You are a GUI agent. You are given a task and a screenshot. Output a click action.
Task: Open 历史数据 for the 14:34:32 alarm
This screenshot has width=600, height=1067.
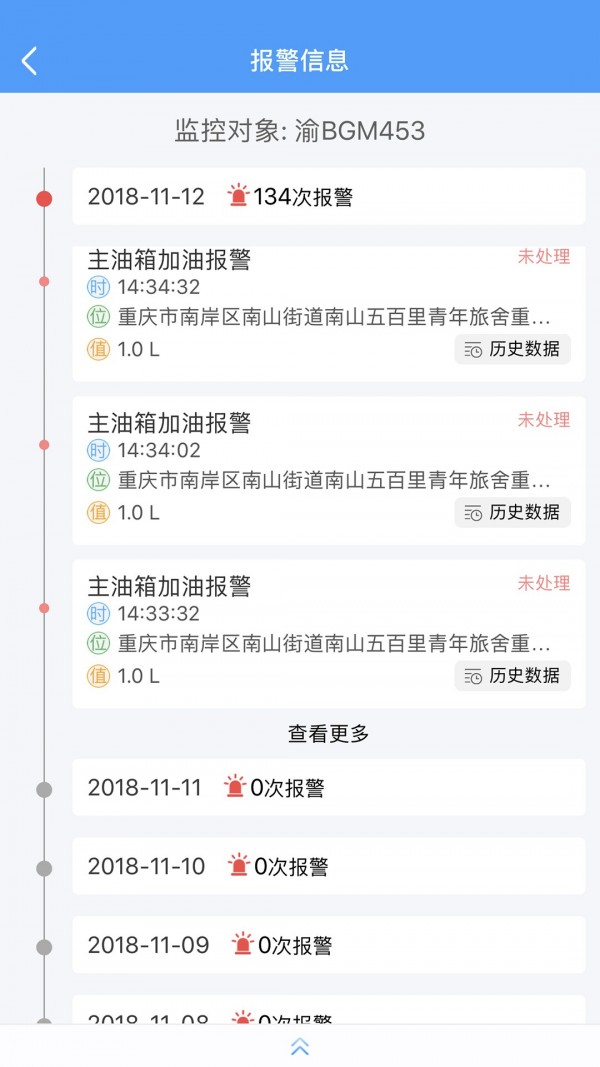513,350
